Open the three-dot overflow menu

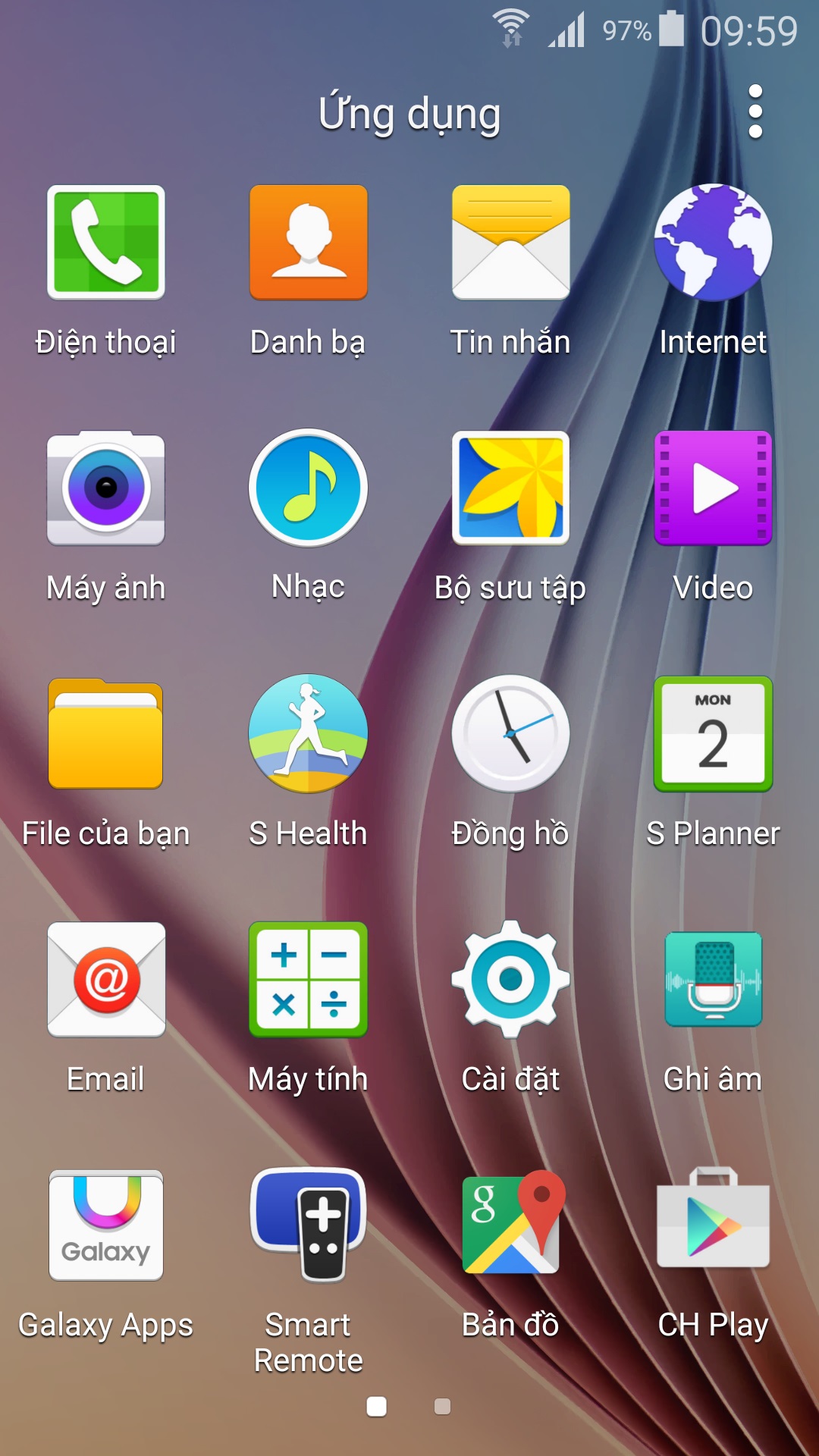click(755, 112)
